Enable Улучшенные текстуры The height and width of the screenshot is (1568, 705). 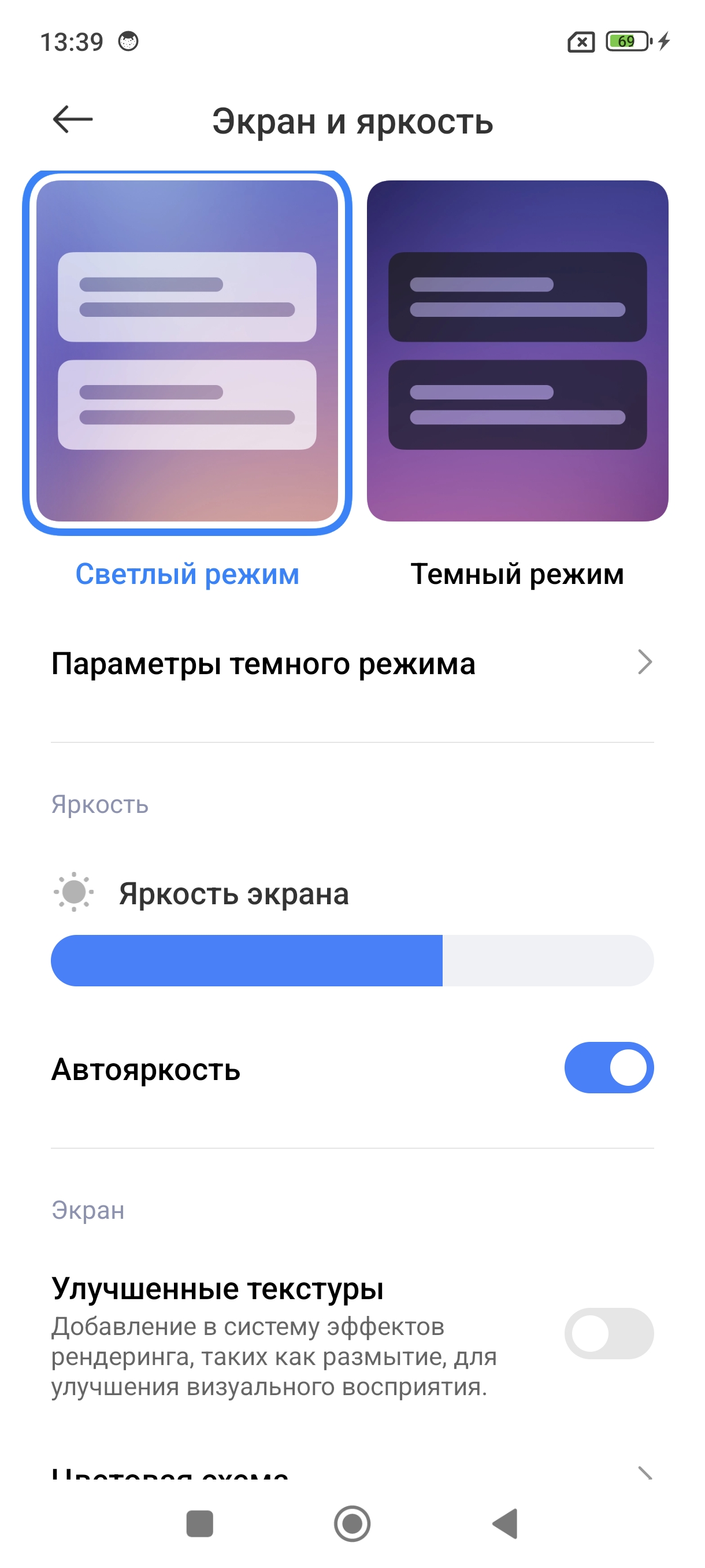(x=608, y=1333)
